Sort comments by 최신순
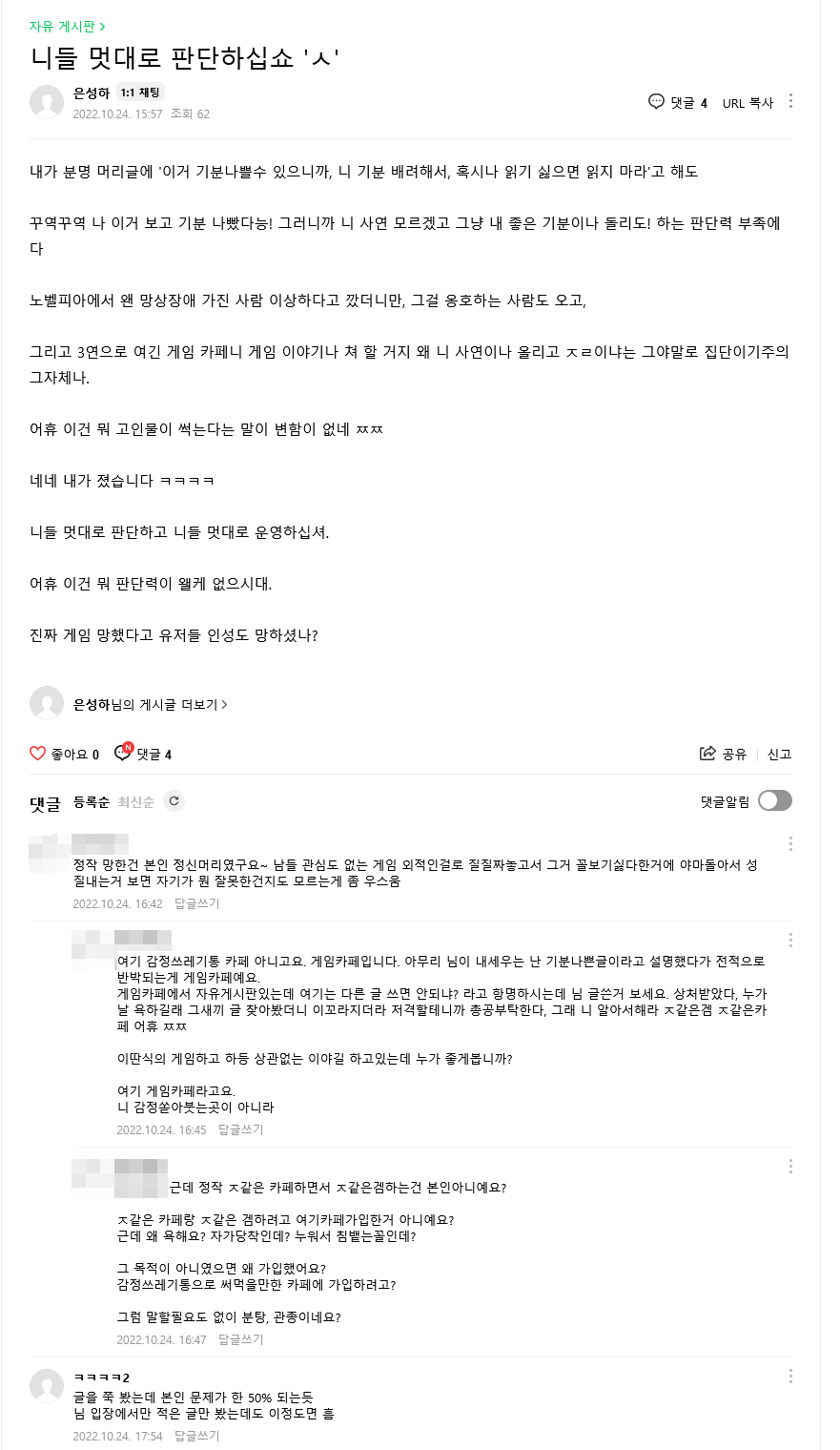Screen dimensions: 840x1450 (135, 802)
